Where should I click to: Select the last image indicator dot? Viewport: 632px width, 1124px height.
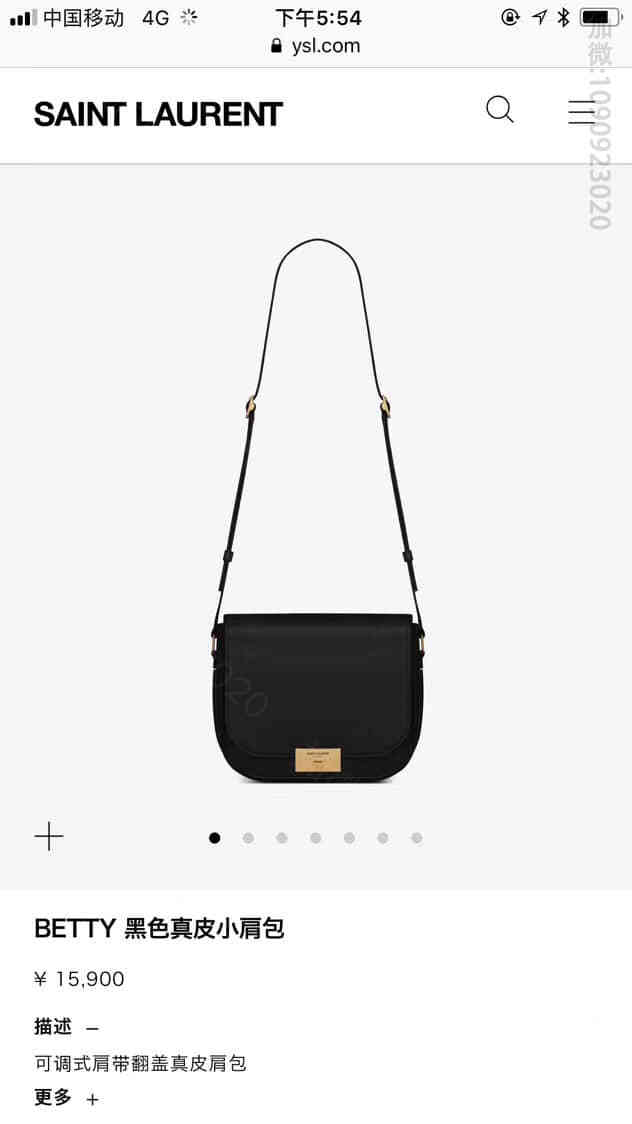[x=416, y=838]
